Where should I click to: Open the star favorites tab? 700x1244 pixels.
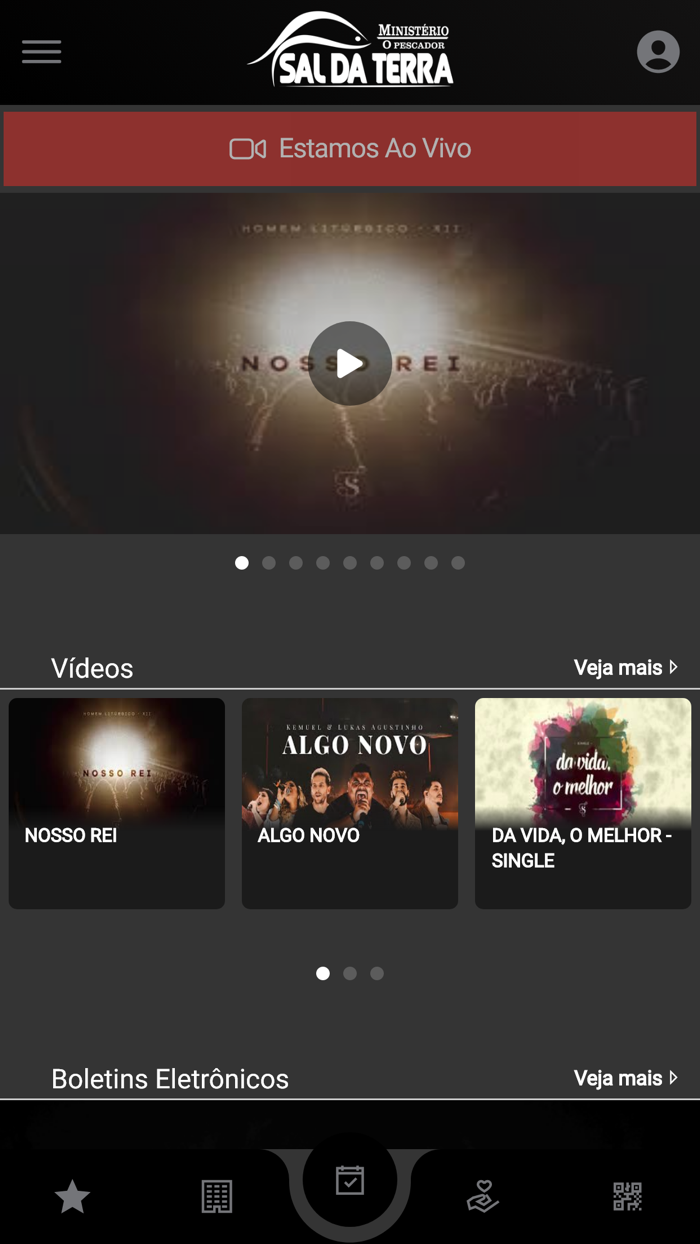72,1196
